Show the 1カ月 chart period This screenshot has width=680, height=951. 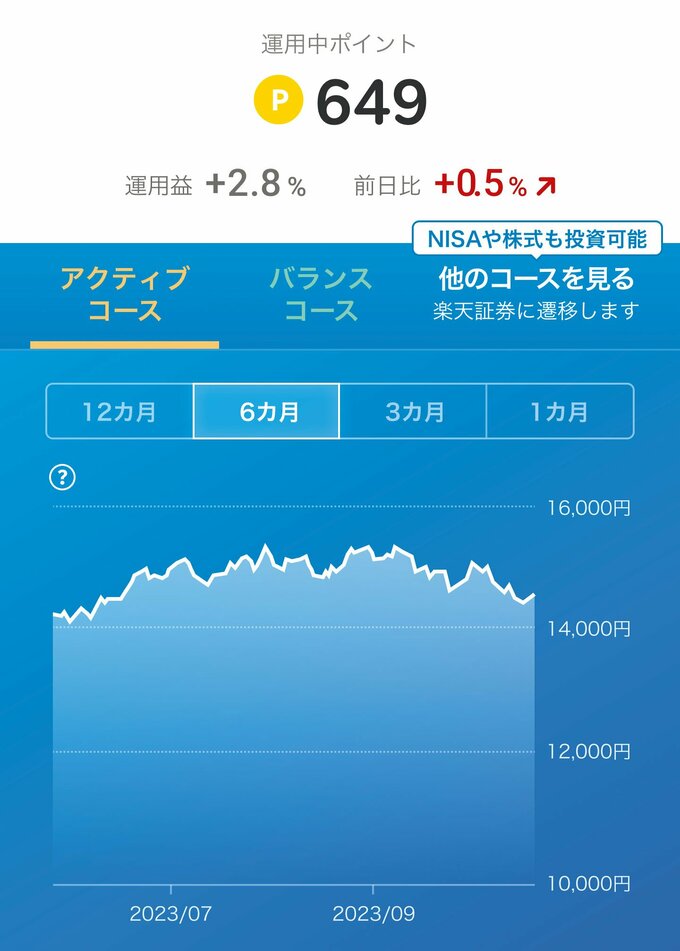tap(559, 411)
